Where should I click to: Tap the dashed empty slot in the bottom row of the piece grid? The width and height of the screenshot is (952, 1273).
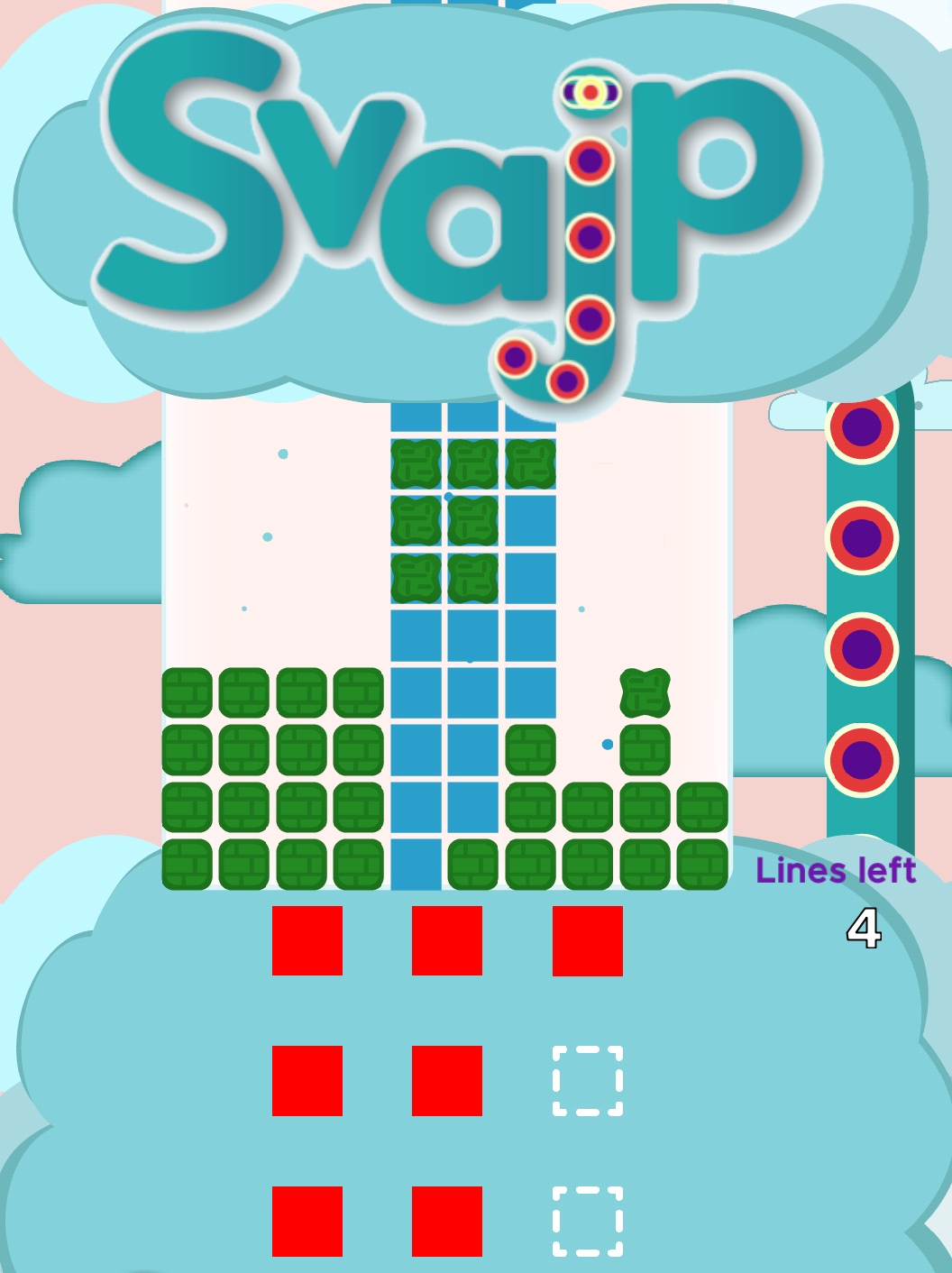tap(588, 1222)
